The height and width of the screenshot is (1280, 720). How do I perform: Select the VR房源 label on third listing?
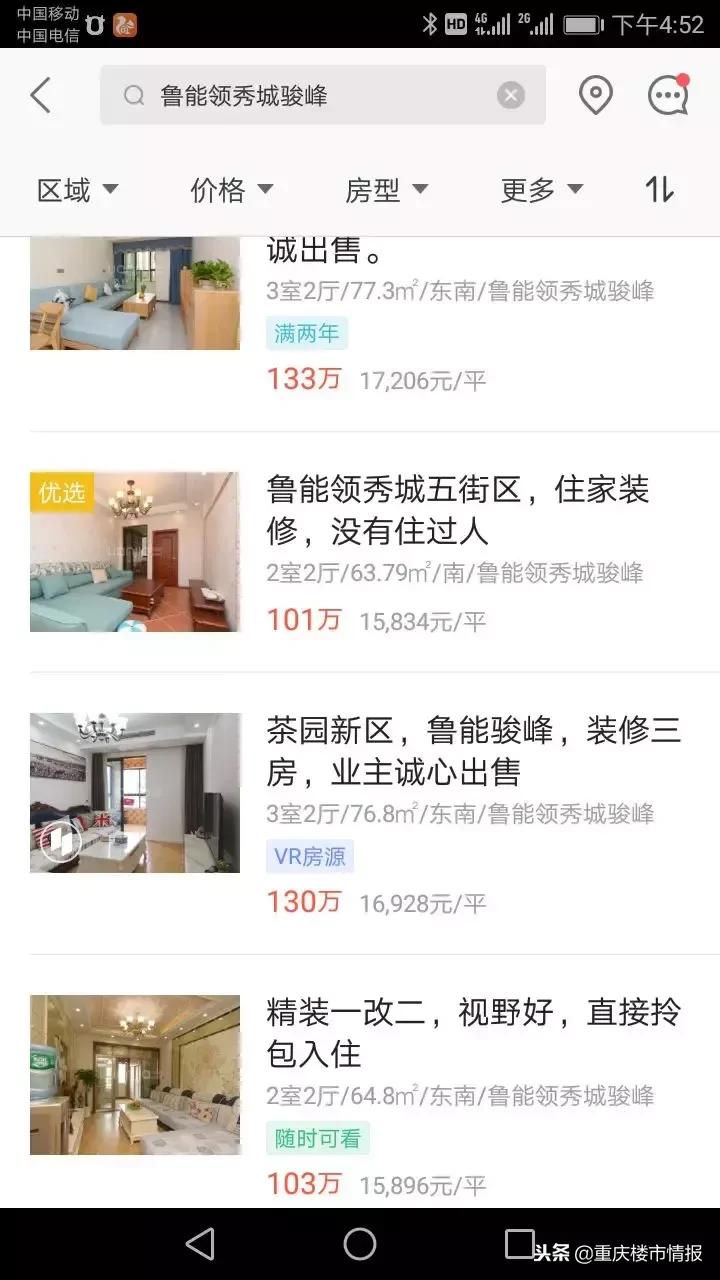[x=310, y=856]
